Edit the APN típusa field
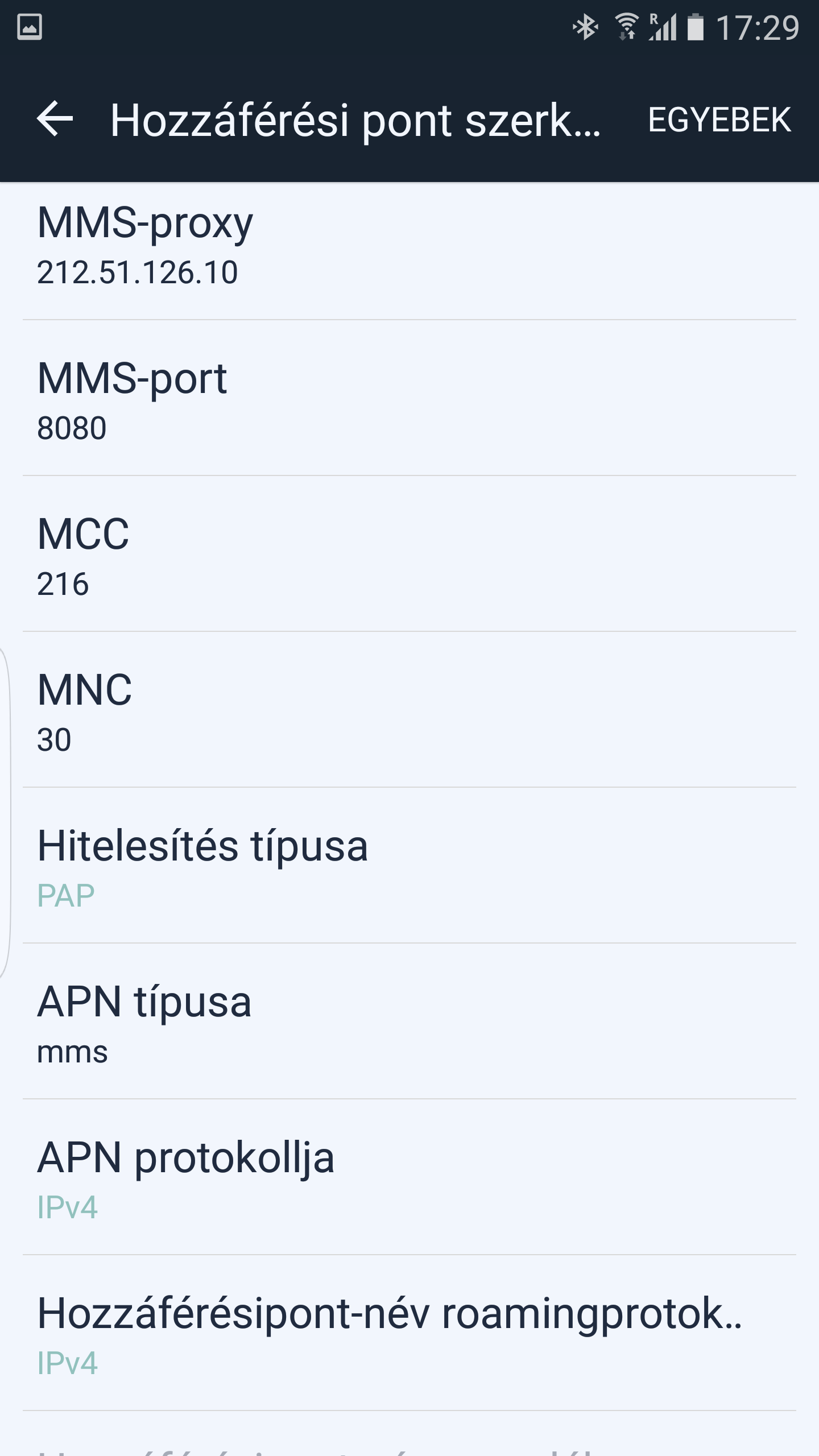The image size is (819, 1456). (x=409, y=1021)
